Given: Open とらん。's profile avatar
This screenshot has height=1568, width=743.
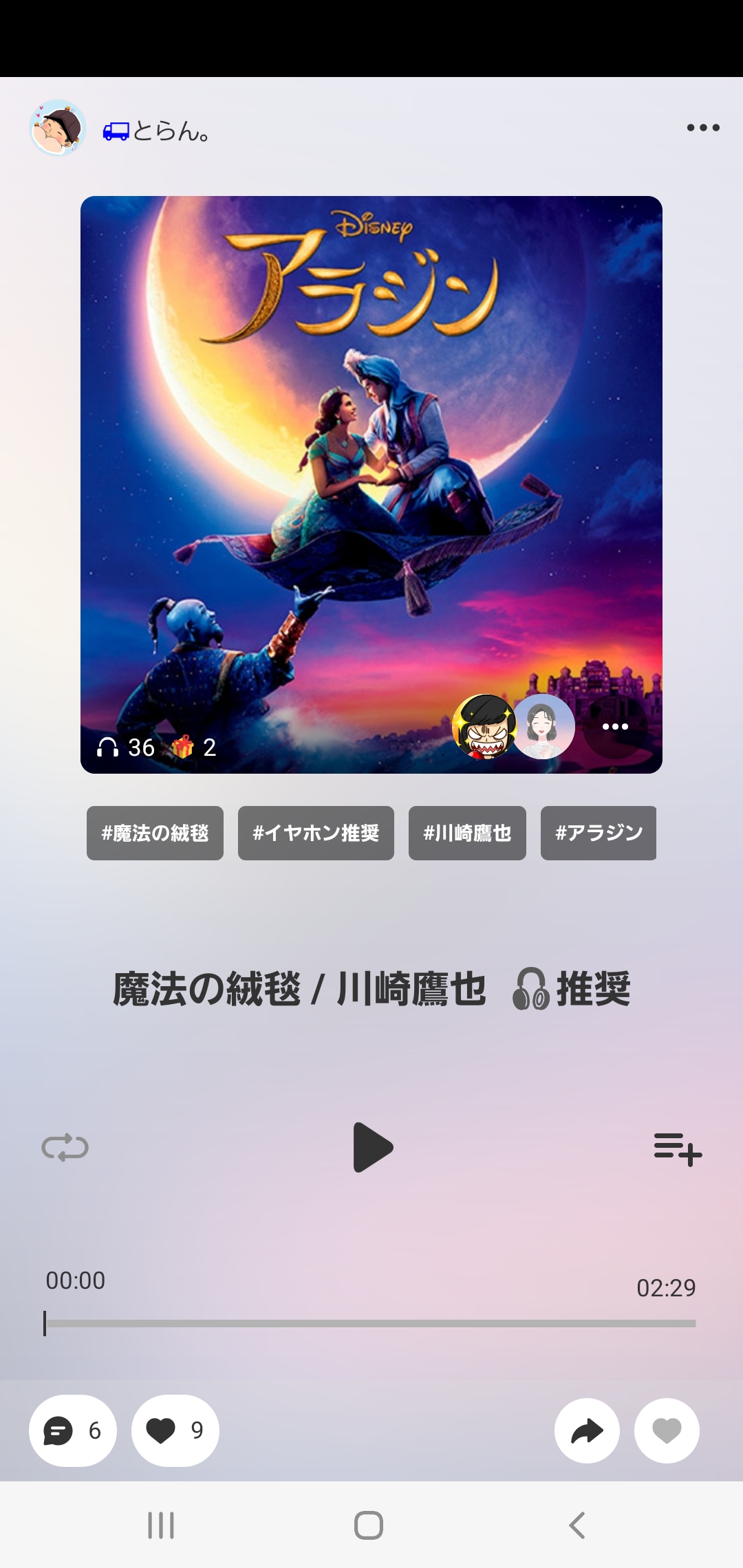Looking at the screenshot, I should pyautogui.click(x=57, y=128).
